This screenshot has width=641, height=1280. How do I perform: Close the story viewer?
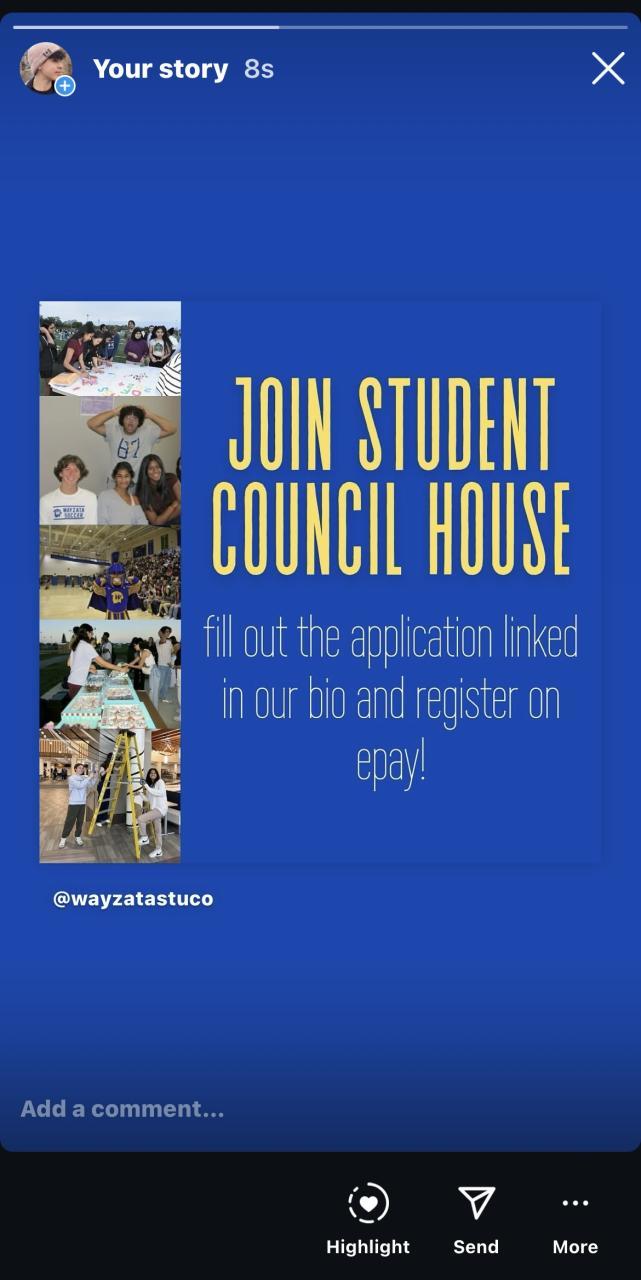tap(608, 69)
